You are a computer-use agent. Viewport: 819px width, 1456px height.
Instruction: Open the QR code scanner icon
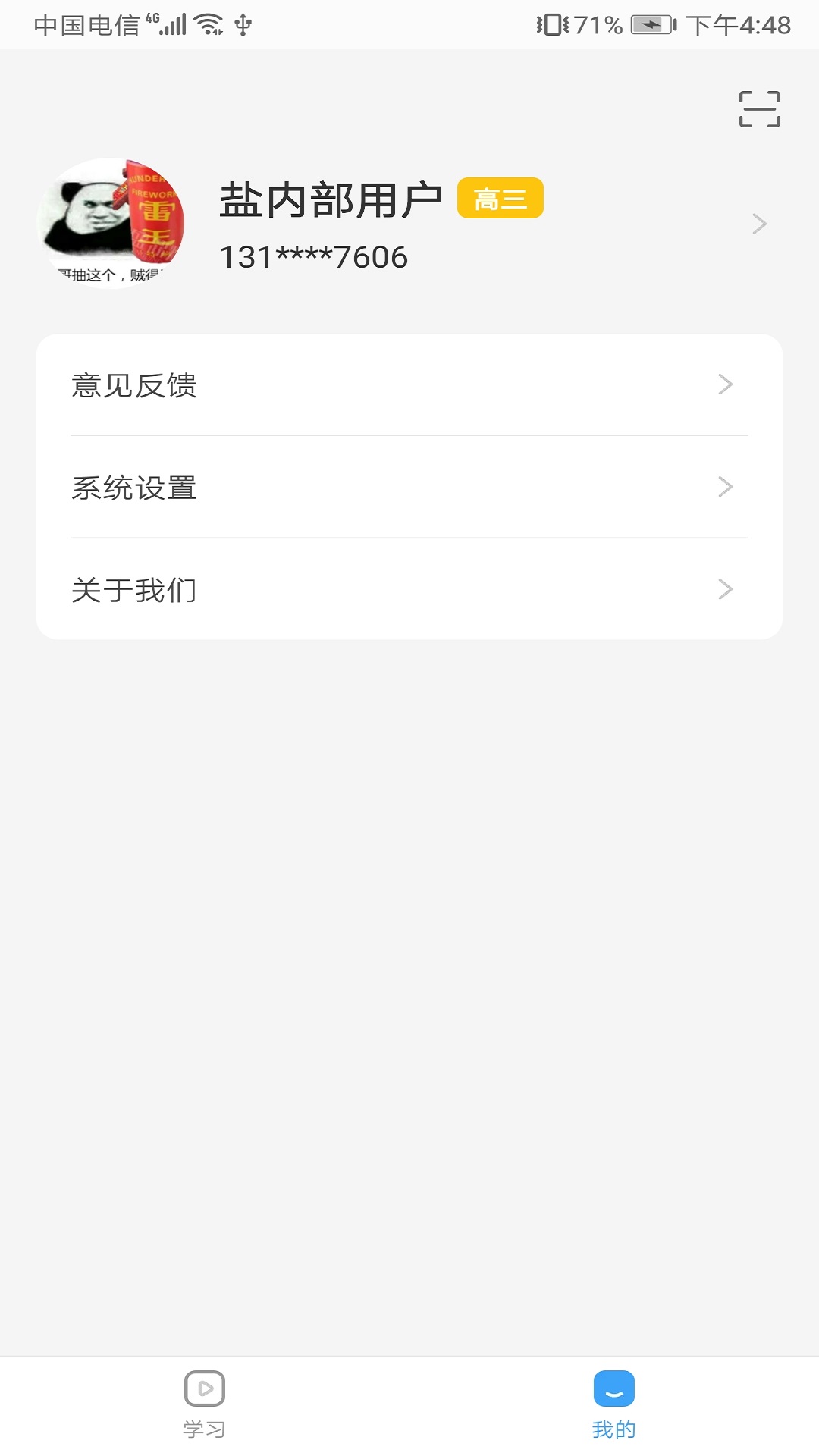[x=761, y=108]
